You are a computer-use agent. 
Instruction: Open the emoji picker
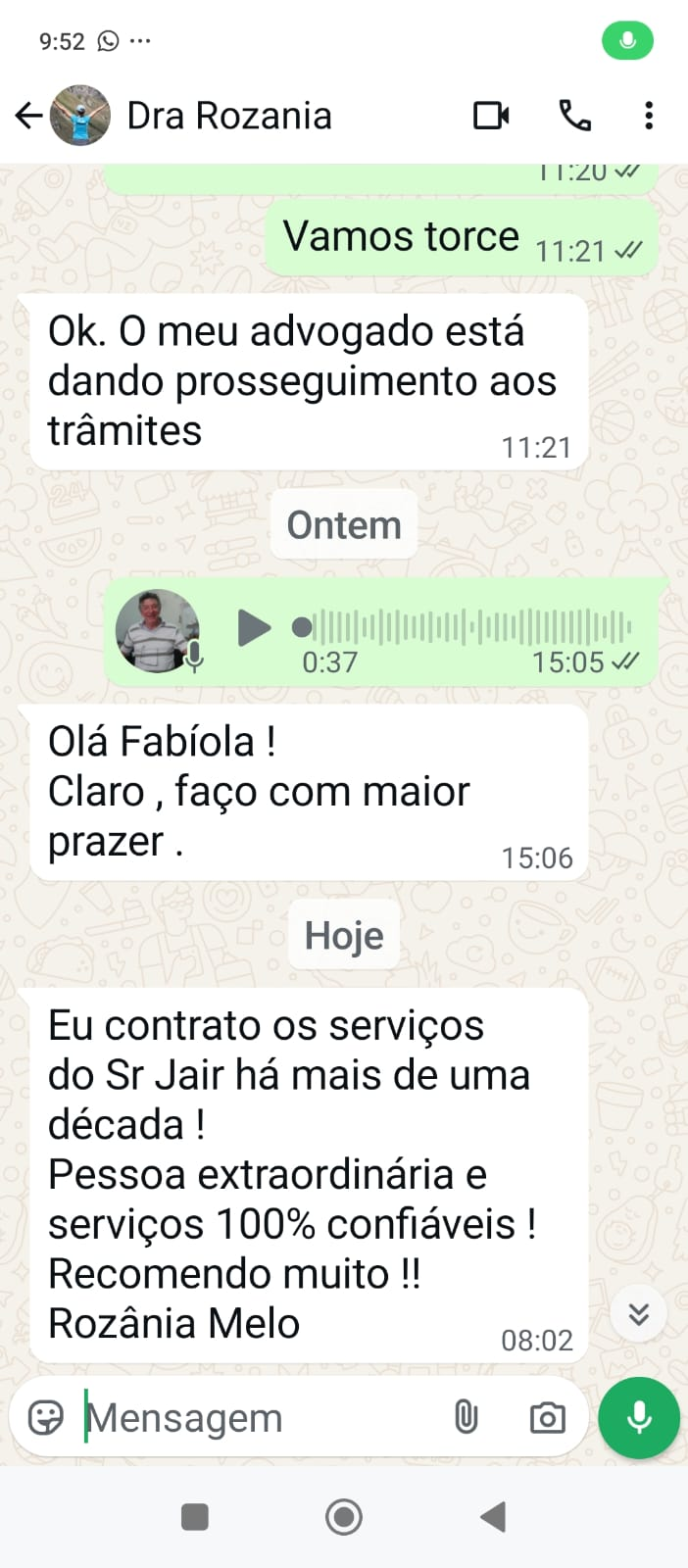pyautogui.click(x=46, y=1417)
